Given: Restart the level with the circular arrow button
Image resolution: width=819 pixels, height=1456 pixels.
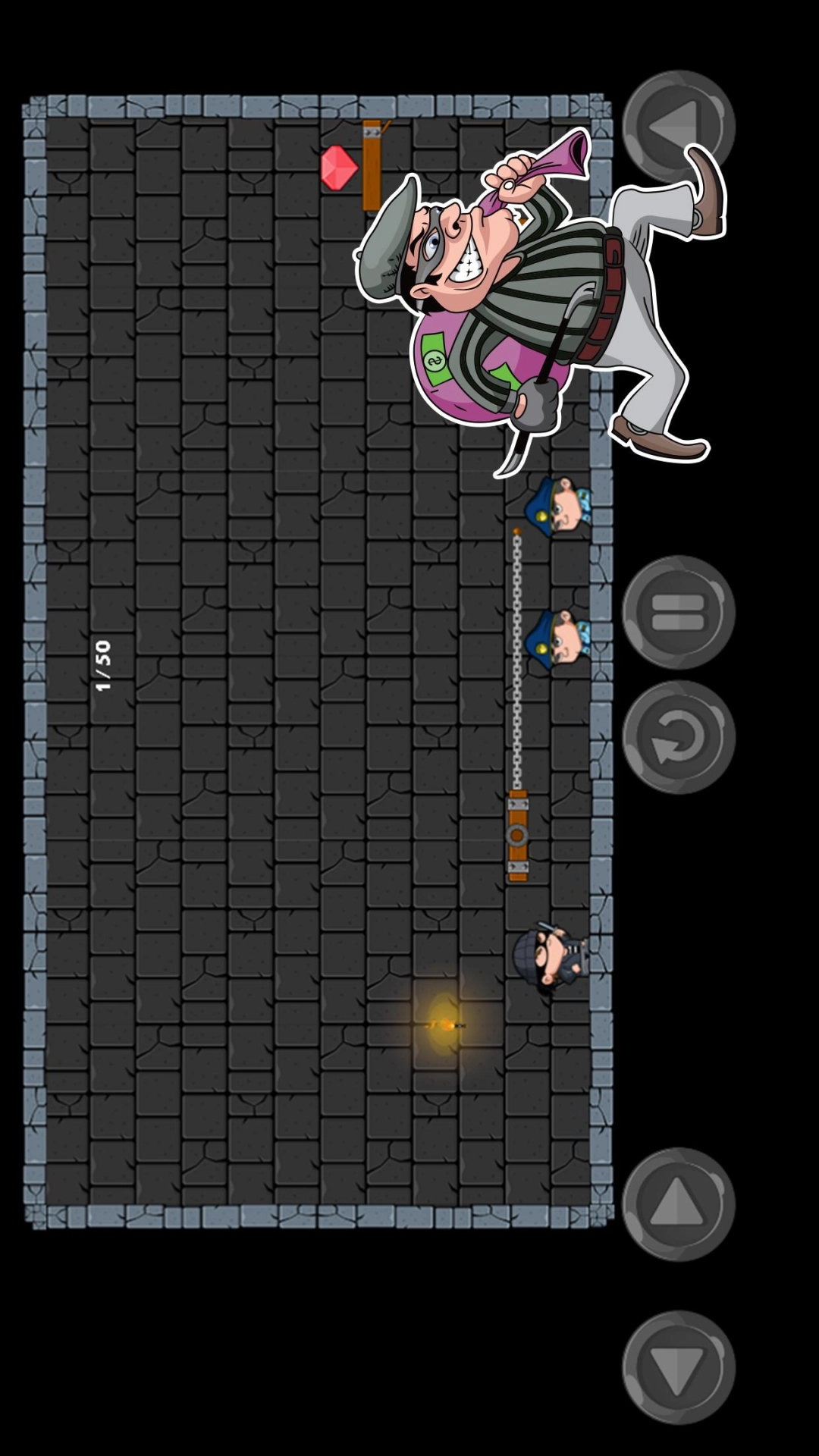Looking at the screenshot, I should point(678,736).
